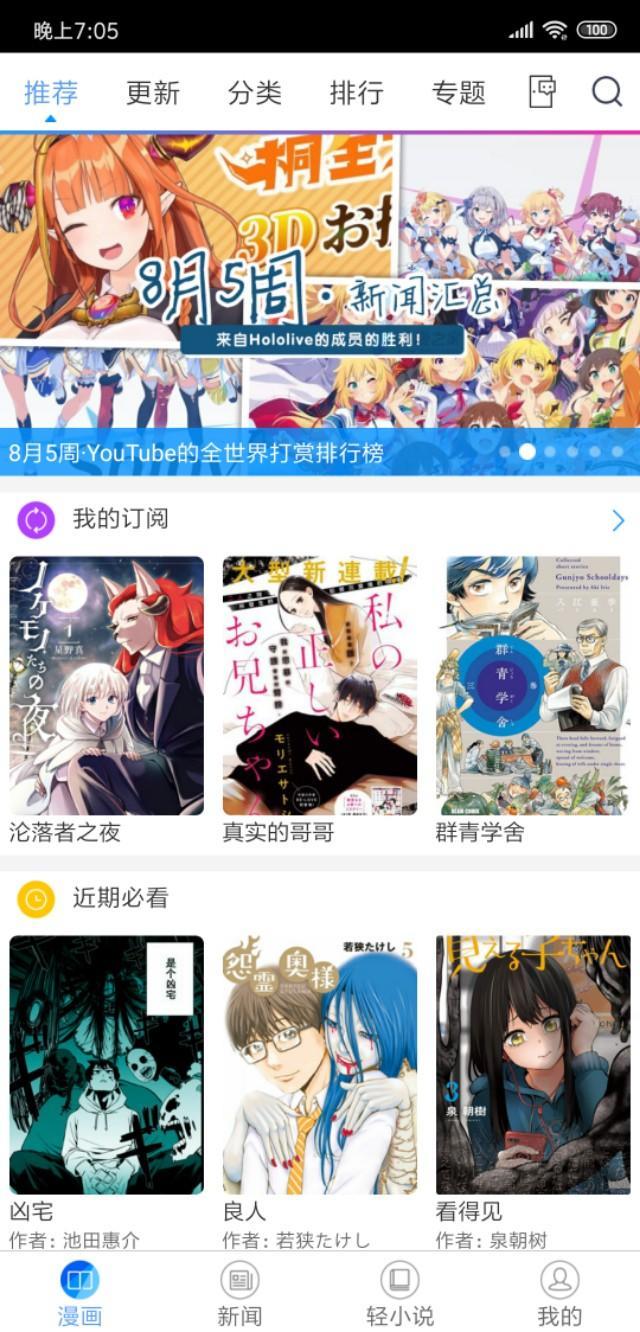Expand 我的订阅 with the arrow
The image size is (640, 1332).
(x=617, y=520)
